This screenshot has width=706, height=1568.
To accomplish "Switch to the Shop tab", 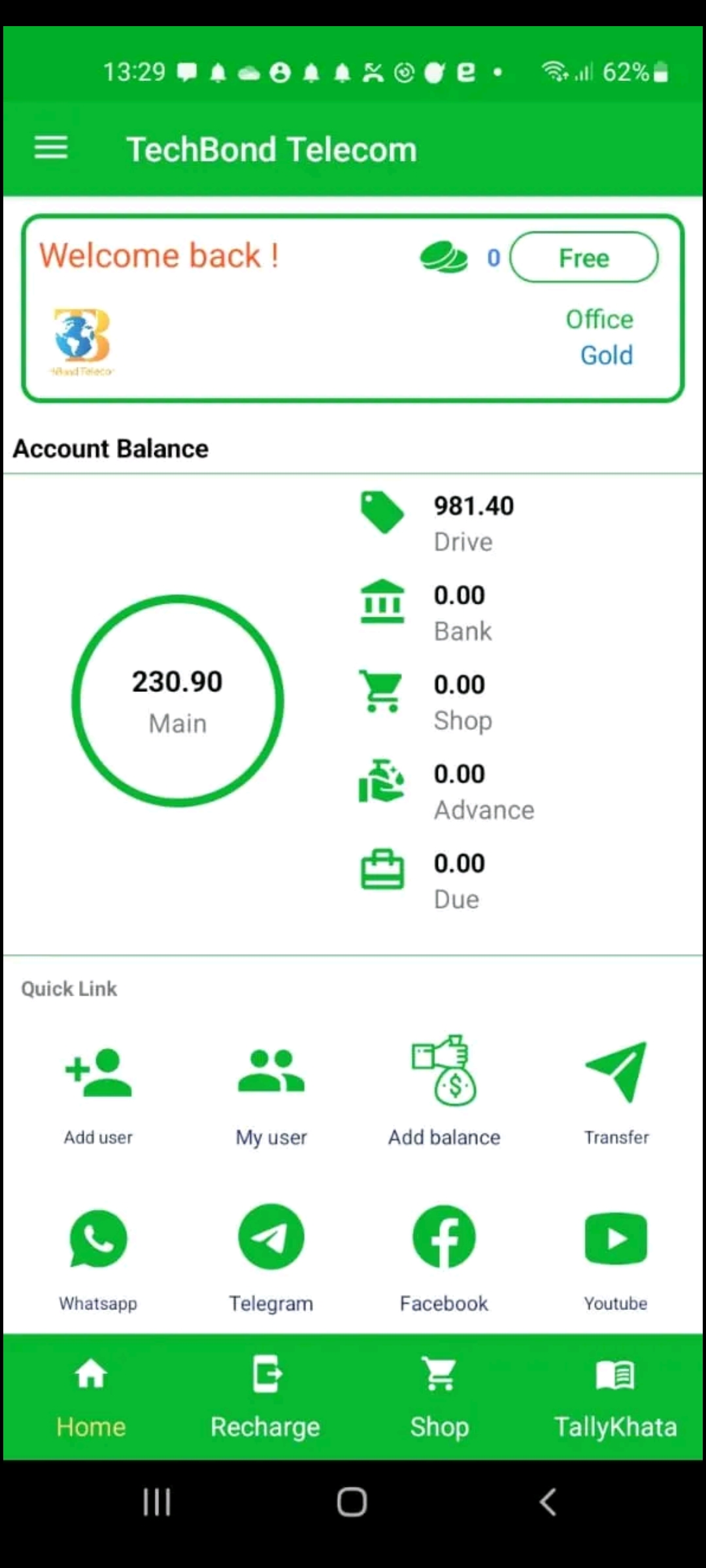I will coord(439,1397).
